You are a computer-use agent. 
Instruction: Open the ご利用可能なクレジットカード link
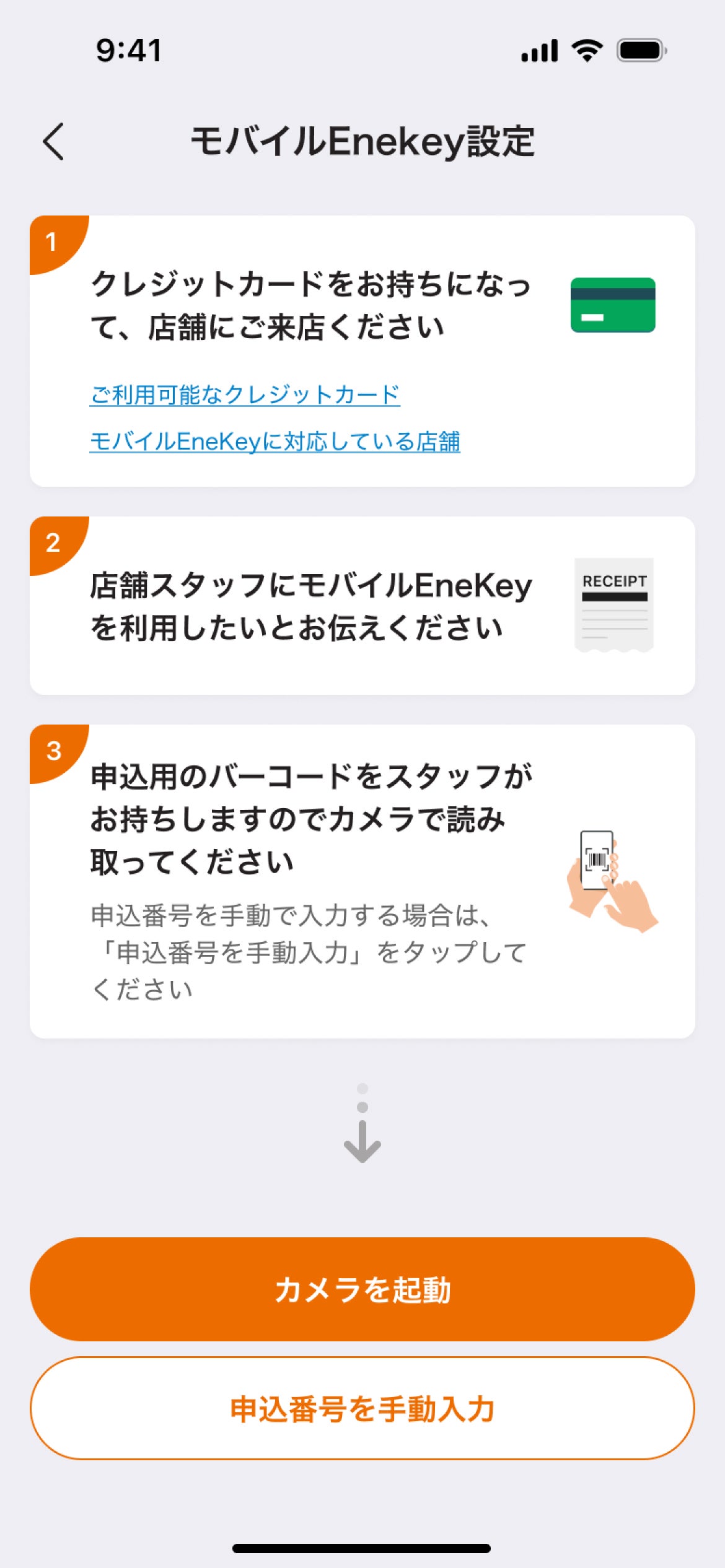(x=245, y=394)
